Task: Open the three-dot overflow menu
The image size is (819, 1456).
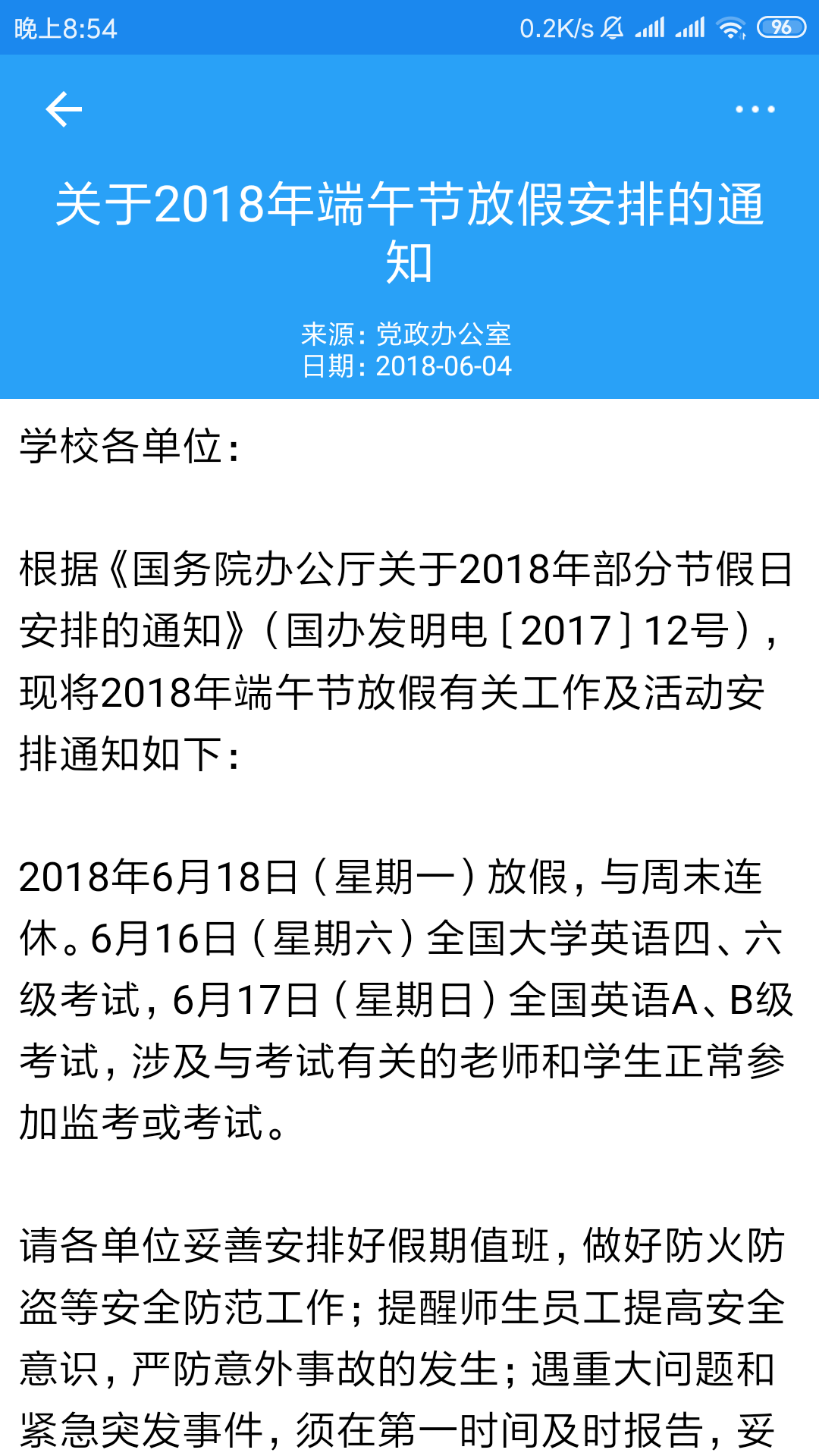Action: coord(755,109)
